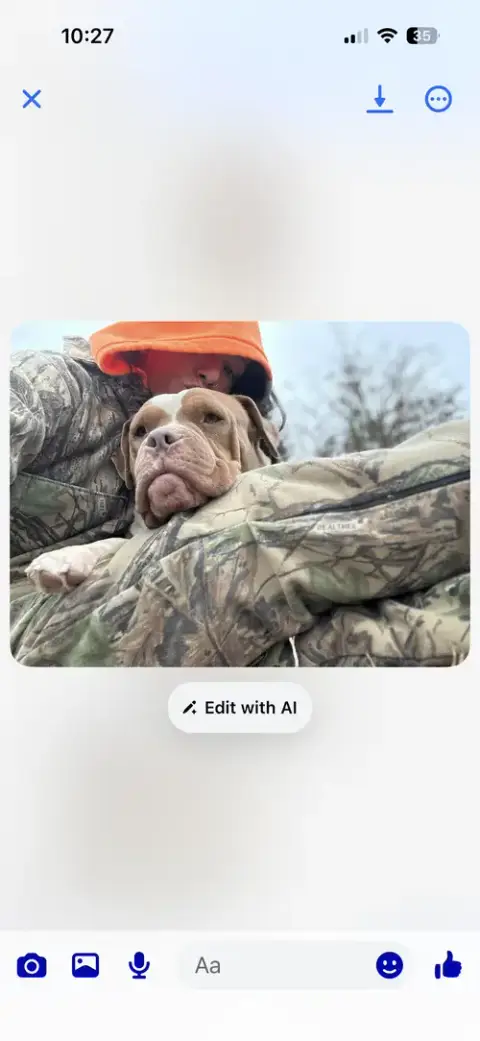Image resolution: width=480 pixels, height=1041 pixels.
Task: Open the emoji picker
Action: click(390, 965)
